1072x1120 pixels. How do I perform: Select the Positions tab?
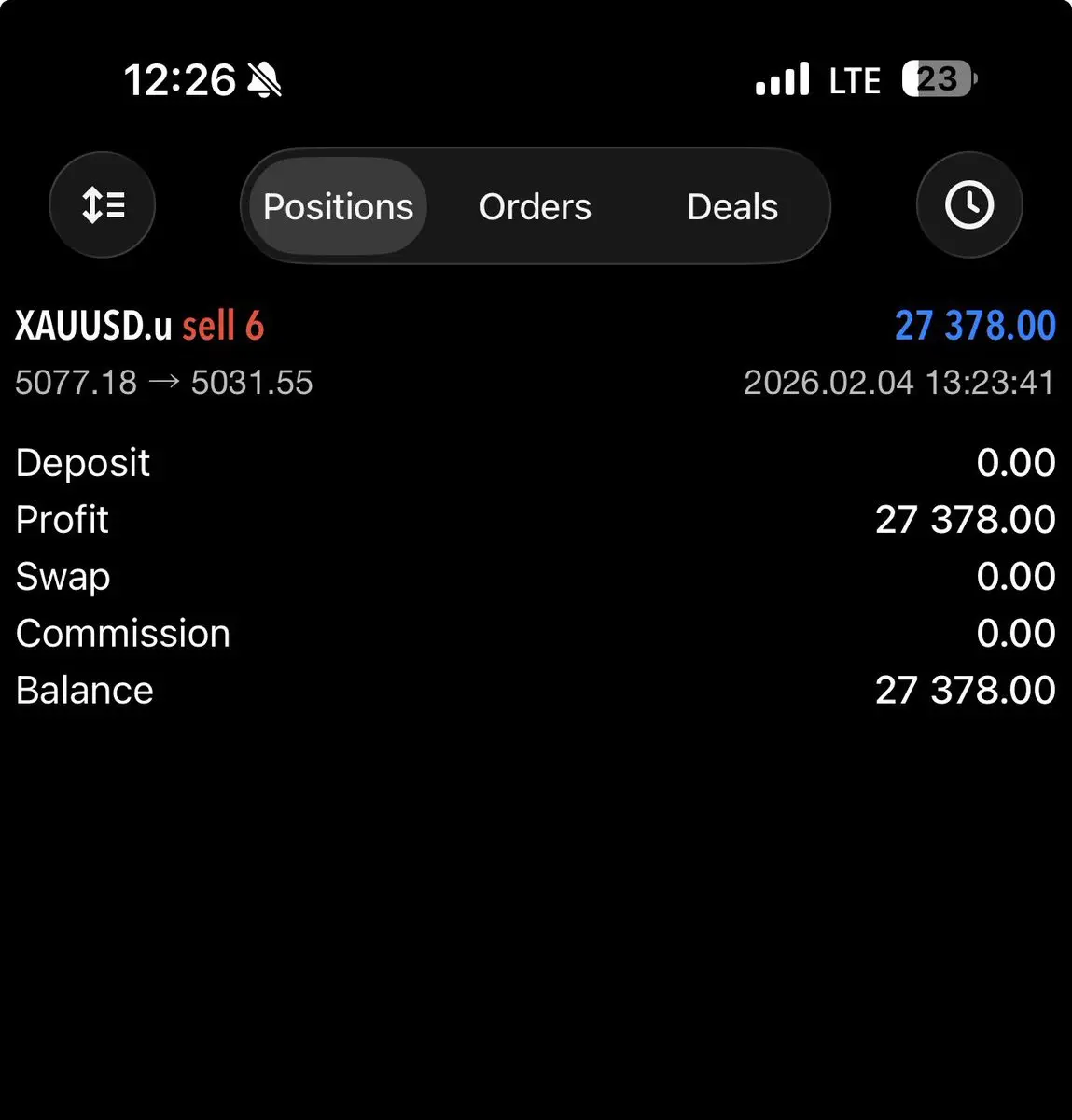tap(338, 206)
